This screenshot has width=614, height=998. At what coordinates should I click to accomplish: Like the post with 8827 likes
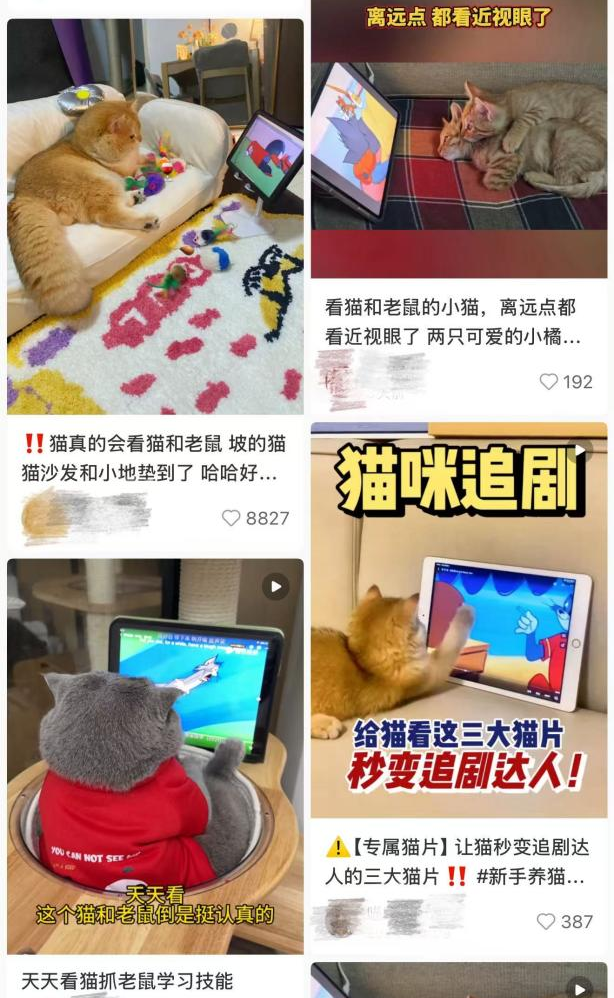[x=232, y=518]
